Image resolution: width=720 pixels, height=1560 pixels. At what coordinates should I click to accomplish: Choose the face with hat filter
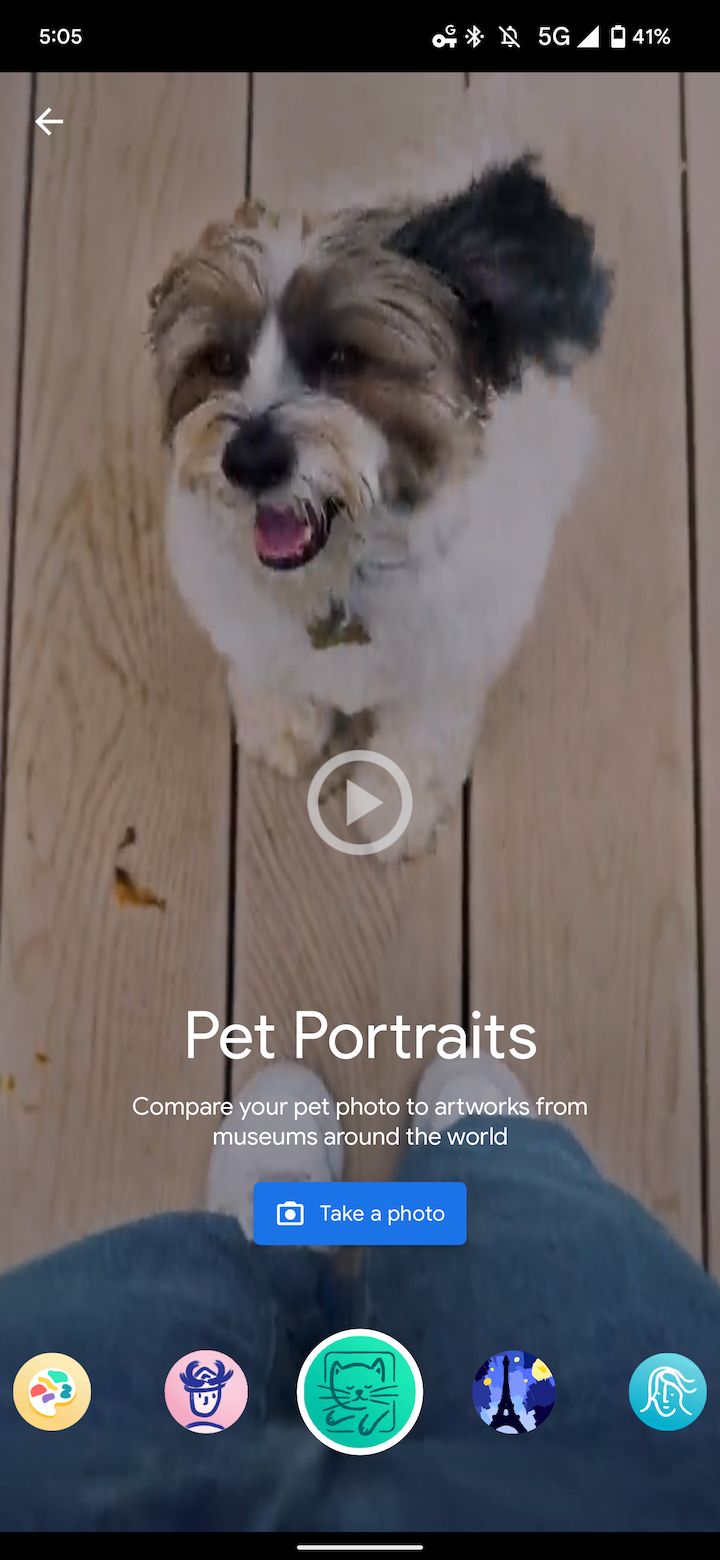(x=206, y=1391)
